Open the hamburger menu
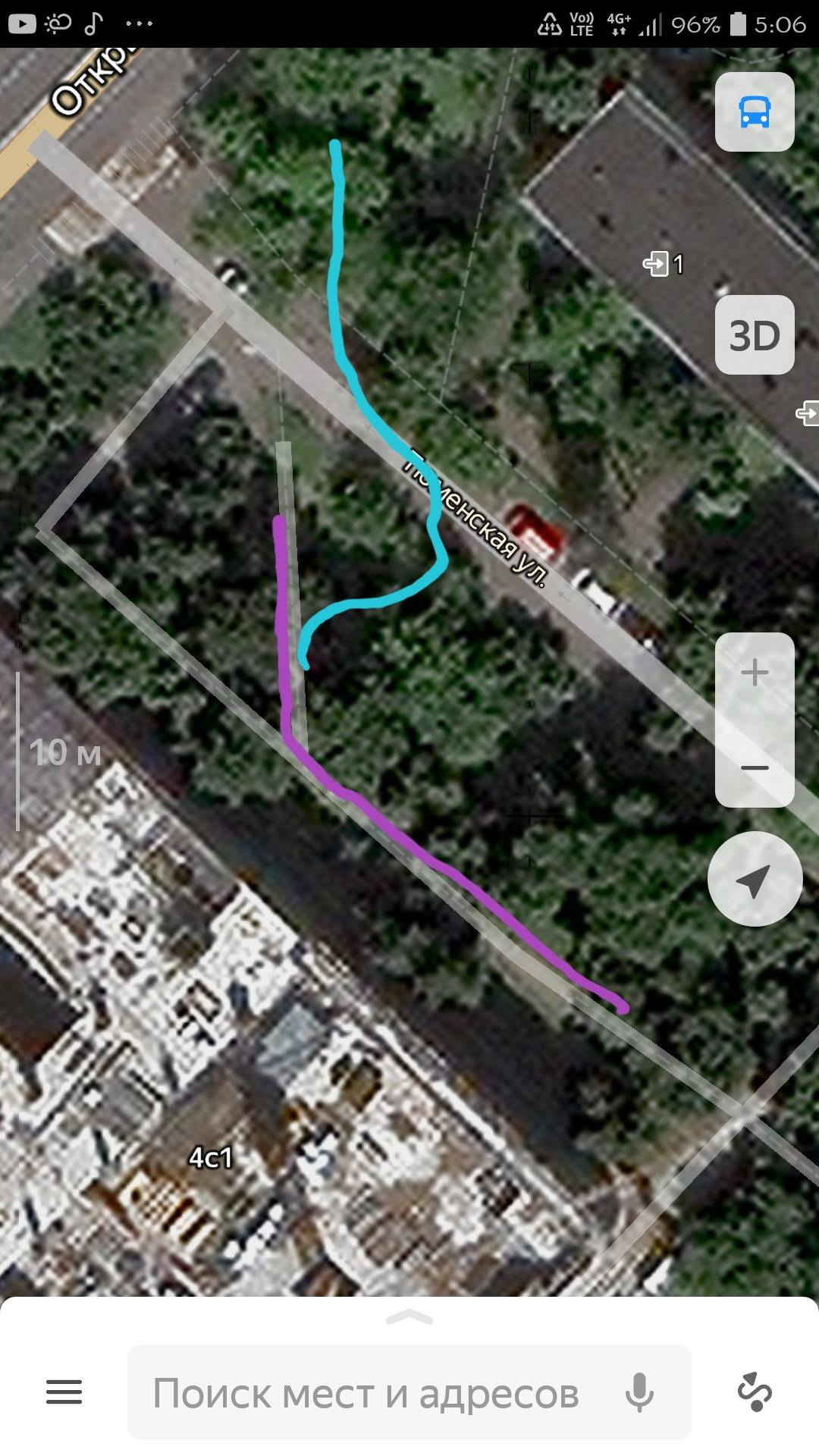The width and height of the screenshot is (819, 1456). [64, 1392]
